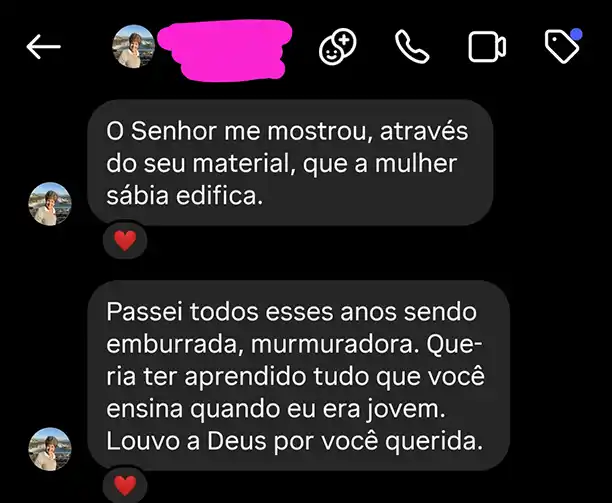
Task: Go back with the arrow icon
Action: tap(43, 47)
